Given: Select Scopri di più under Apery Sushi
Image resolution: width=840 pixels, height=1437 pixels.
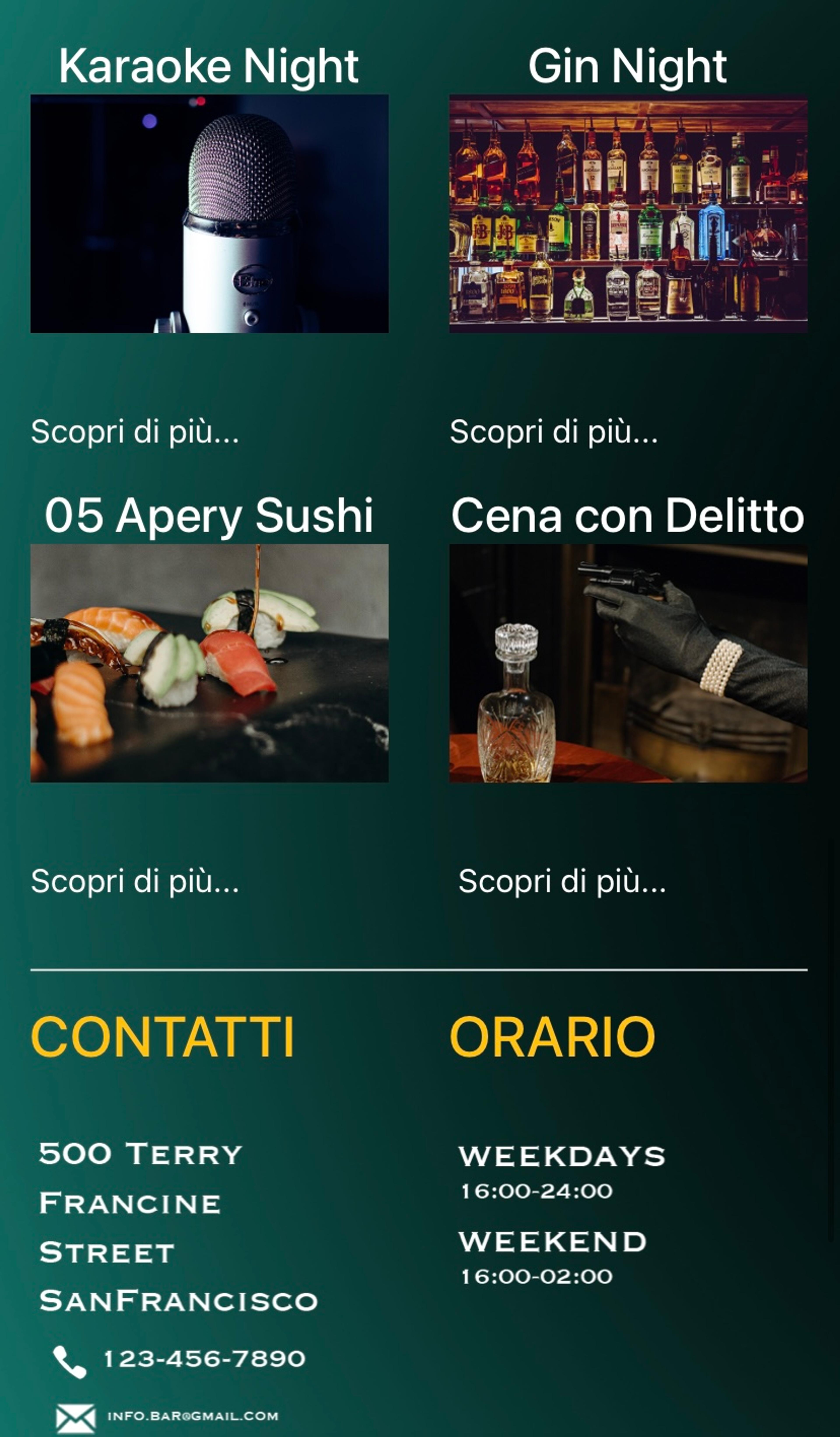Looking at the screenshot, I should point(135,882).
